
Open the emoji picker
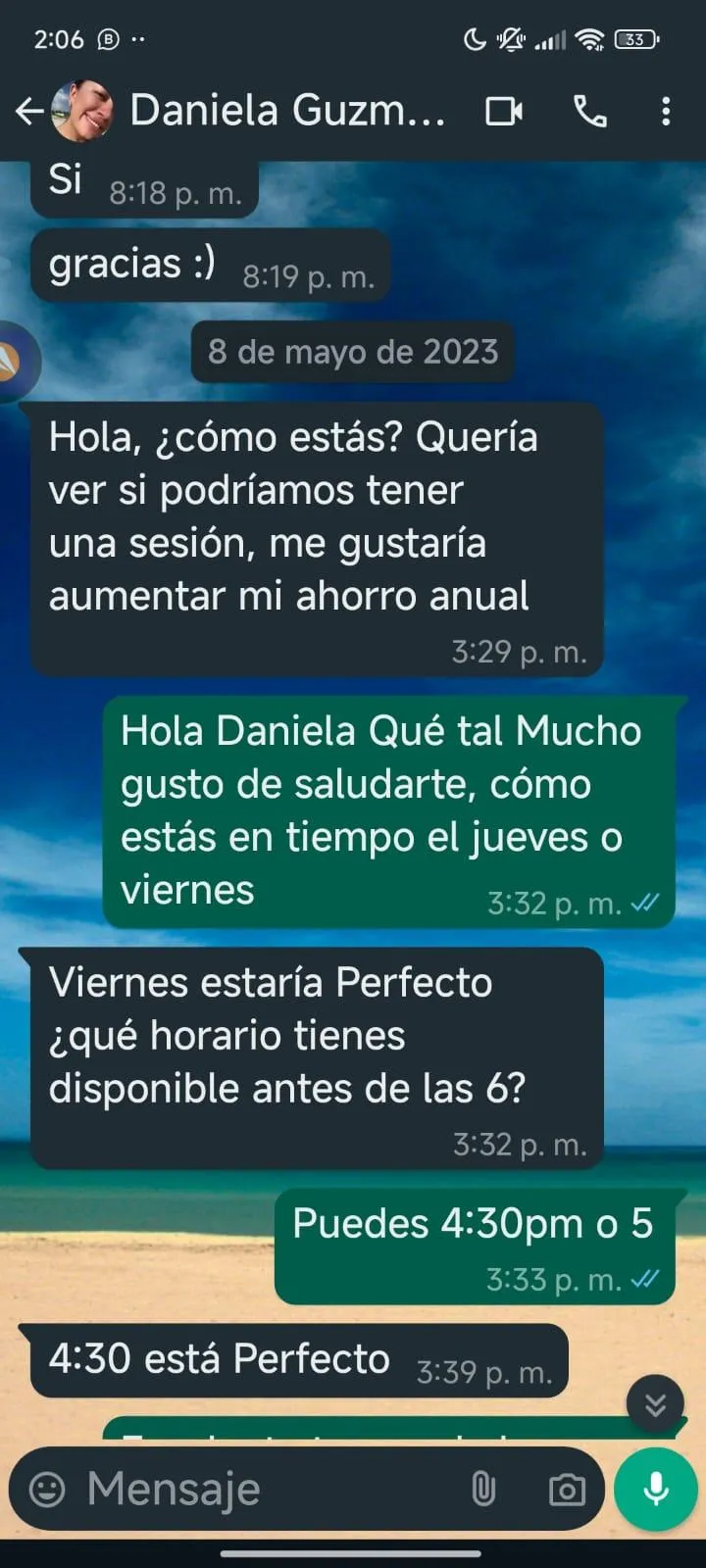coord(47,1490)
